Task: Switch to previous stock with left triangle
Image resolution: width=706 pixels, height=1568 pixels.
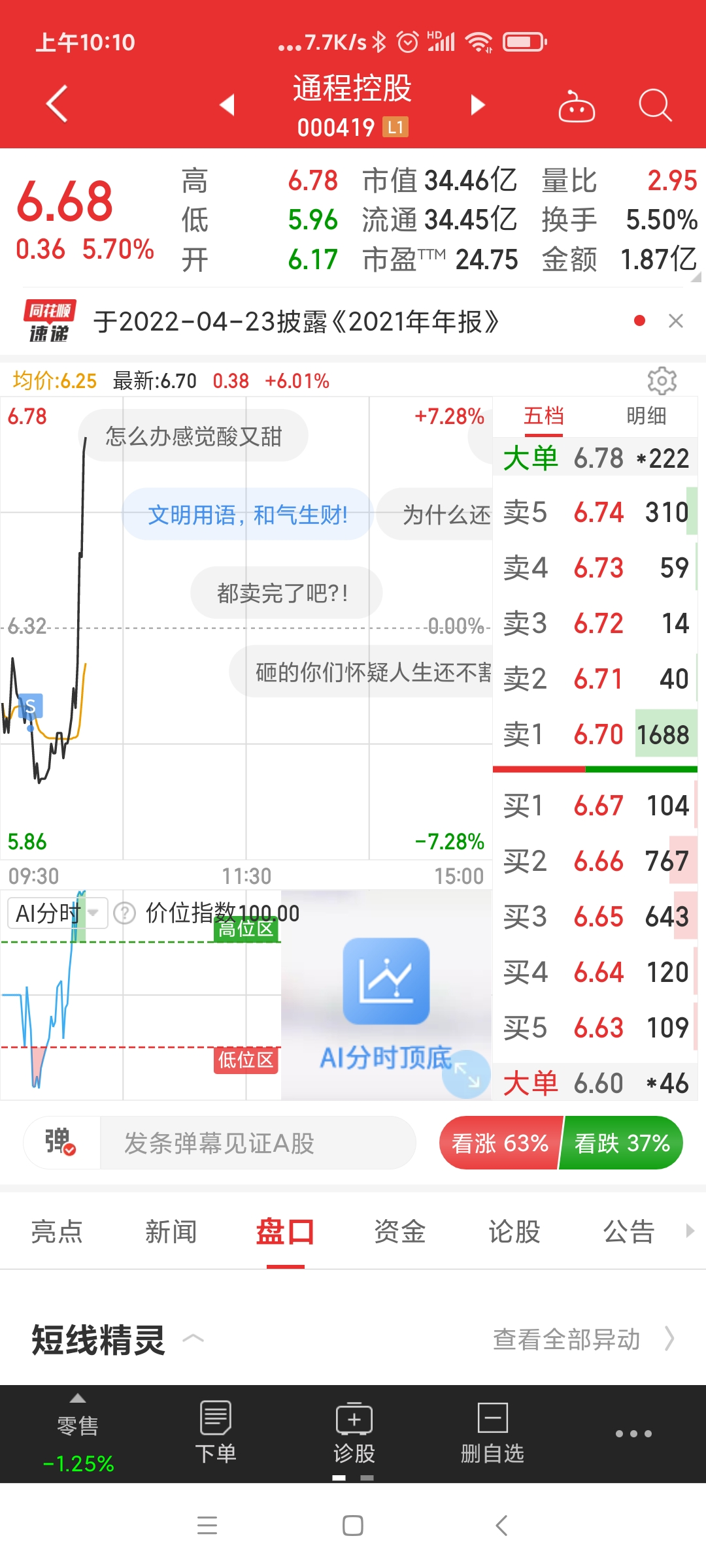Action: (x=227, y=105)
